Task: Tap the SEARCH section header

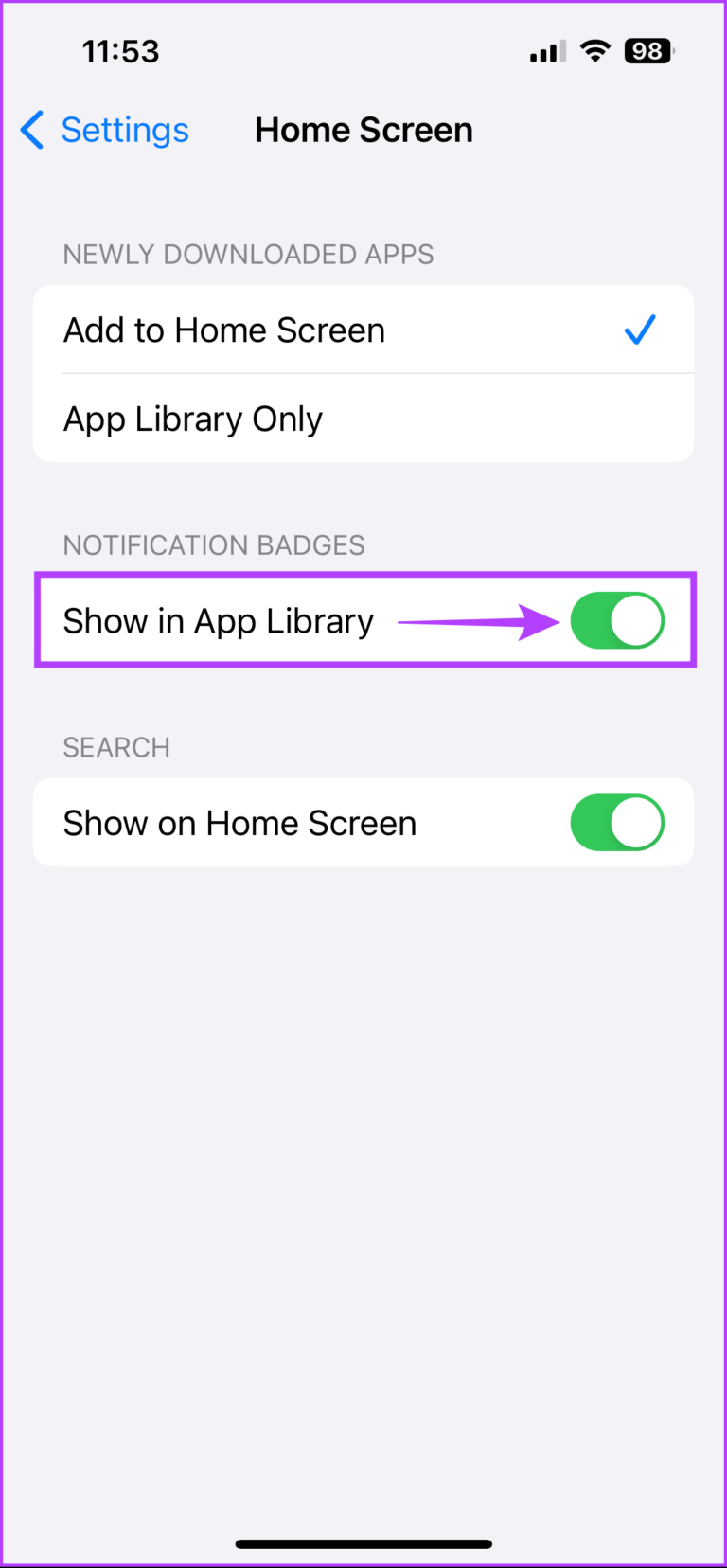Action: [116, 747]
